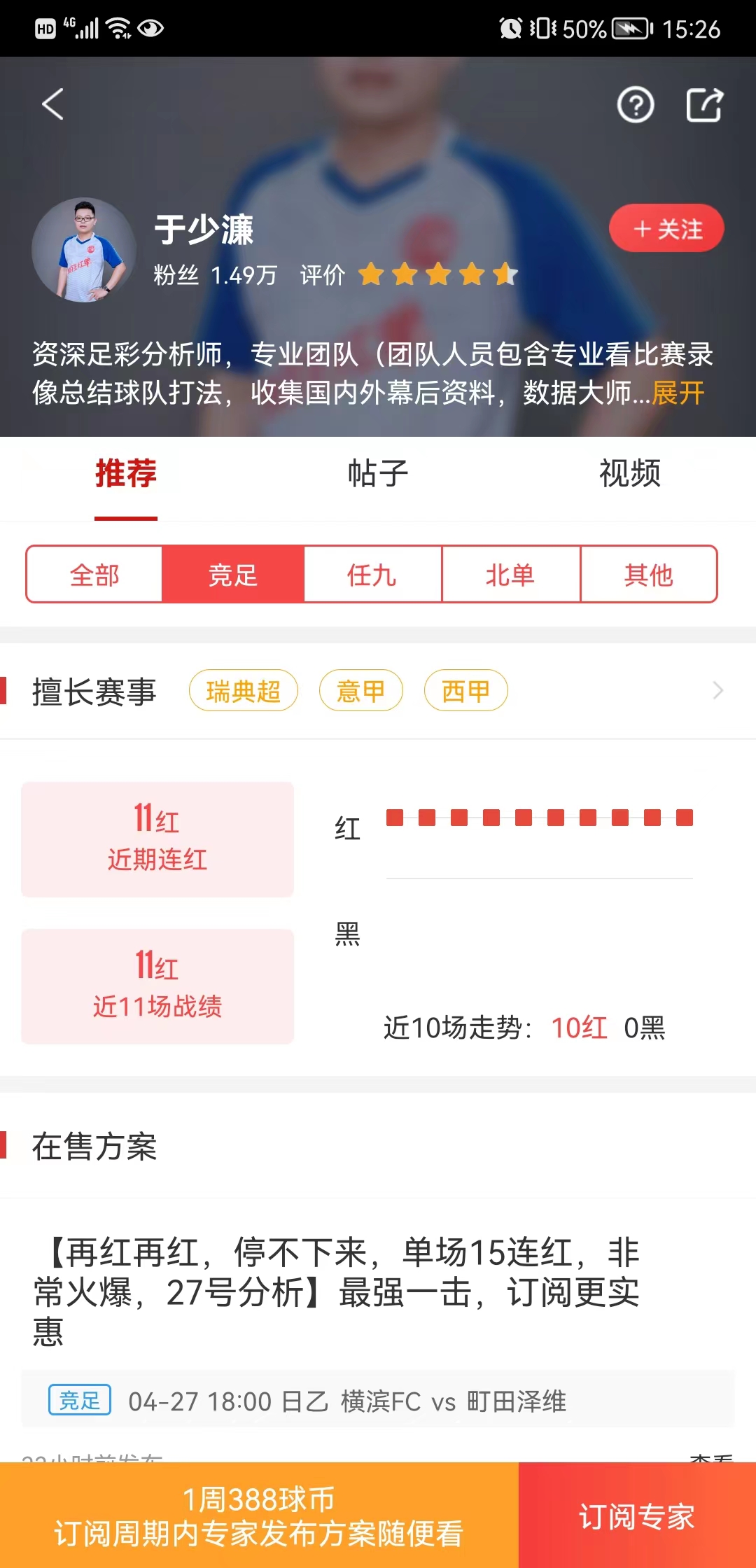The height and width of the screenshot is (1568, 756).
Task: Go back using the top-left arrow
Action: coord(52,104)
